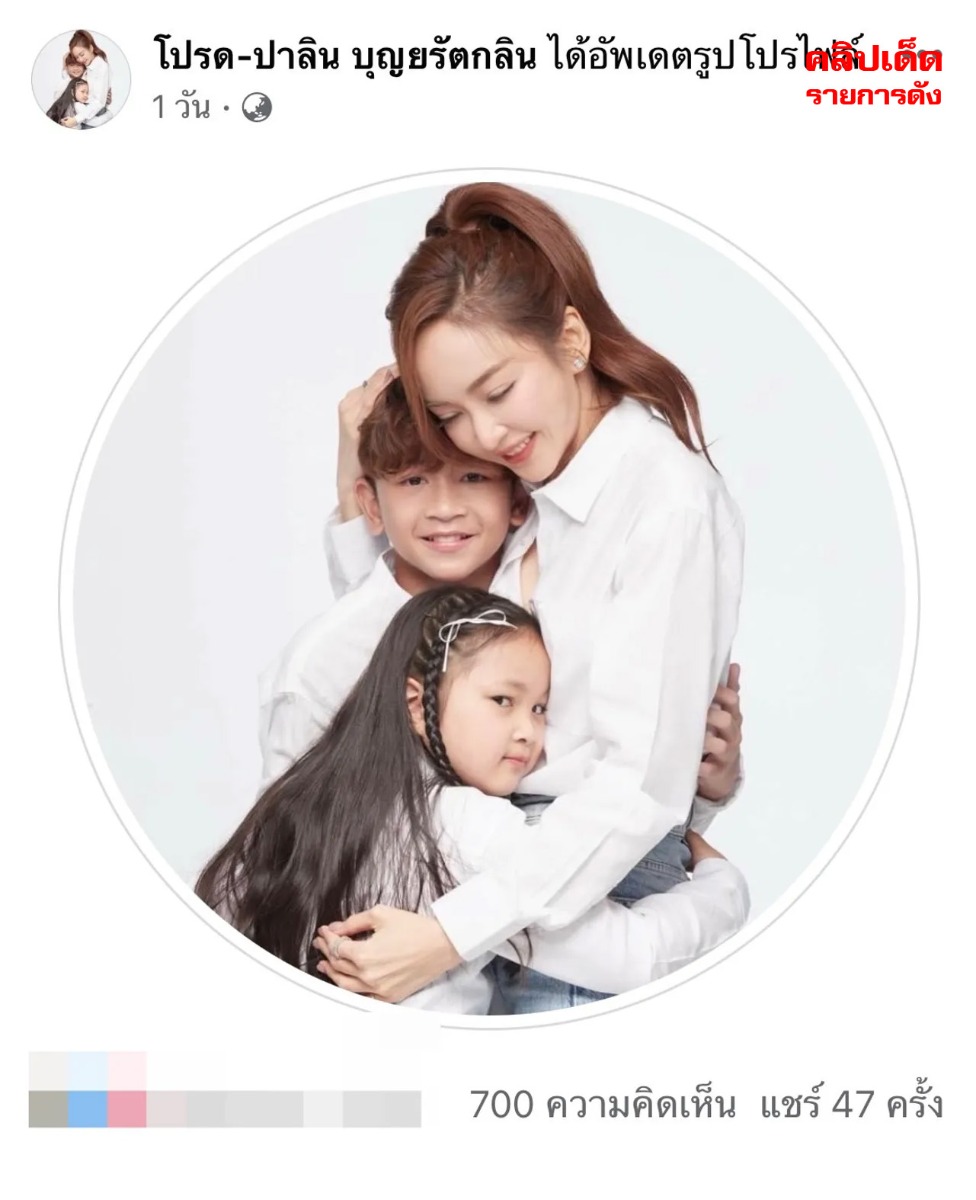View the updated circular profile picture
Viewport: 976px width, 1200px height.
488,598
